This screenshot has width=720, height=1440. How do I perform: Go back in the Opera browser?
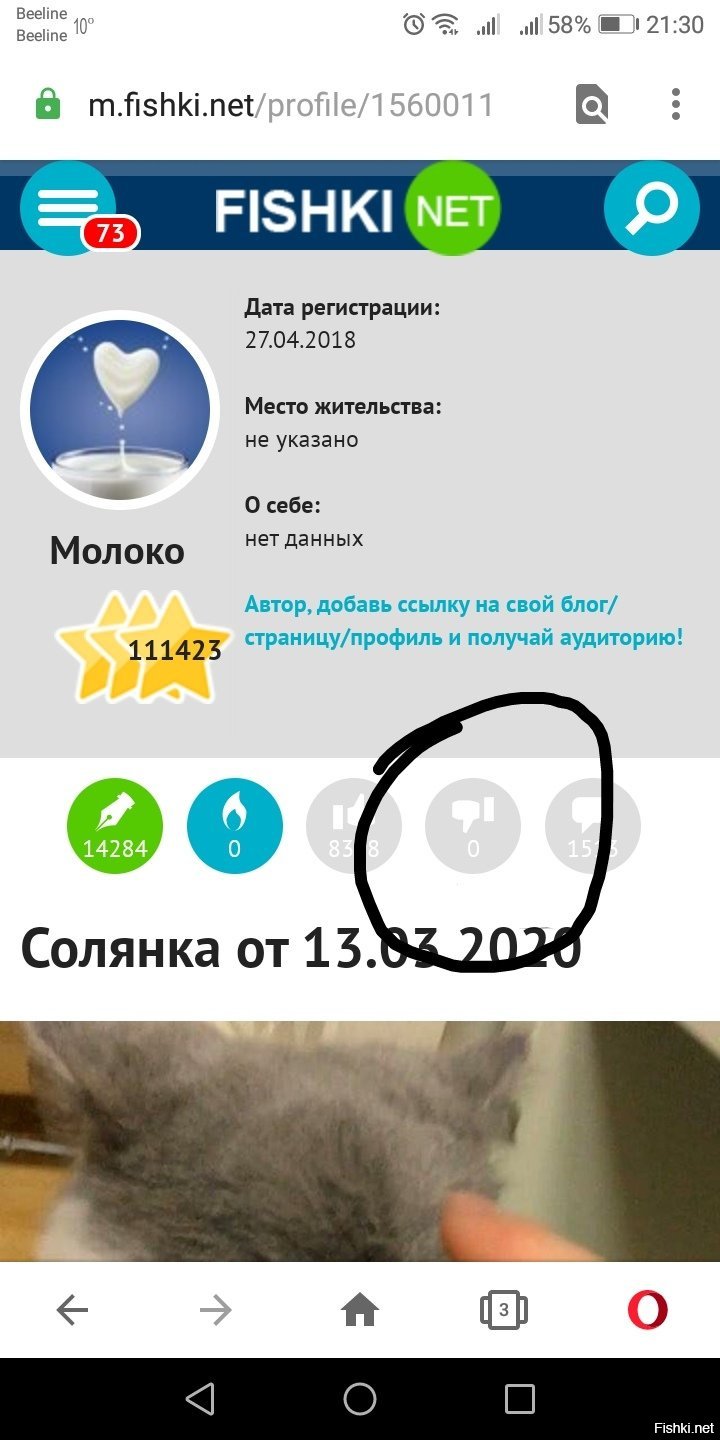point(72,1309)
